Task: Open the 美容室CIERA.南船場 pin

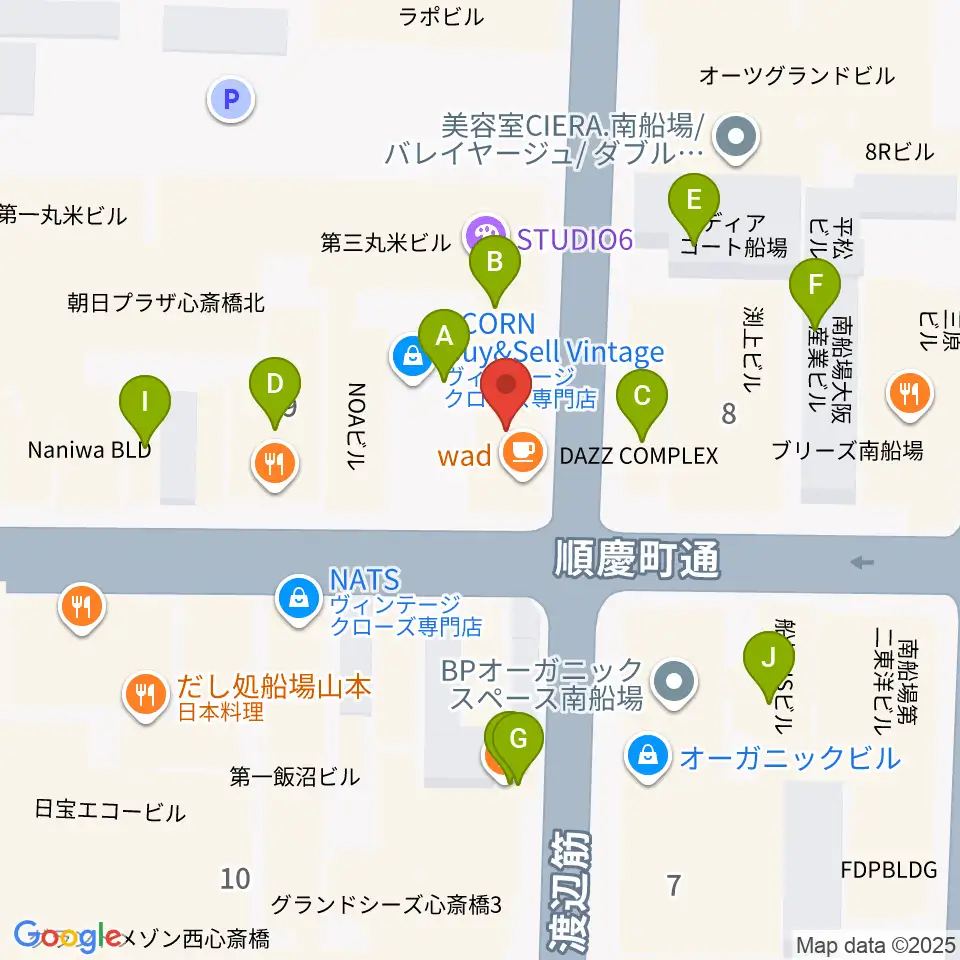Action: 739,138
